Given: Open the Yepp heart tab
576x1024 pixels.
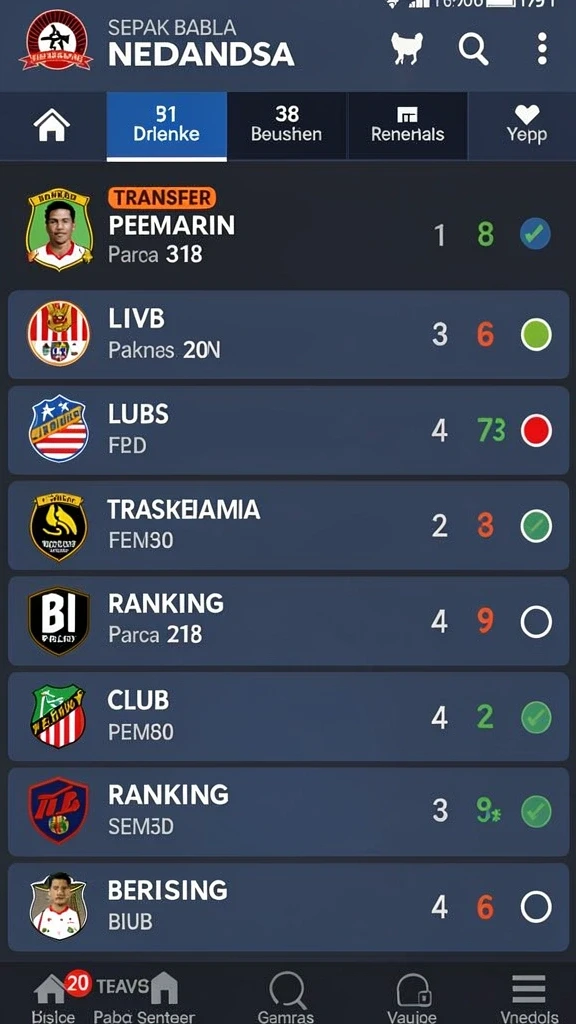Looking at the screenshot, I should pyautogui.click(x=526, y=125).
